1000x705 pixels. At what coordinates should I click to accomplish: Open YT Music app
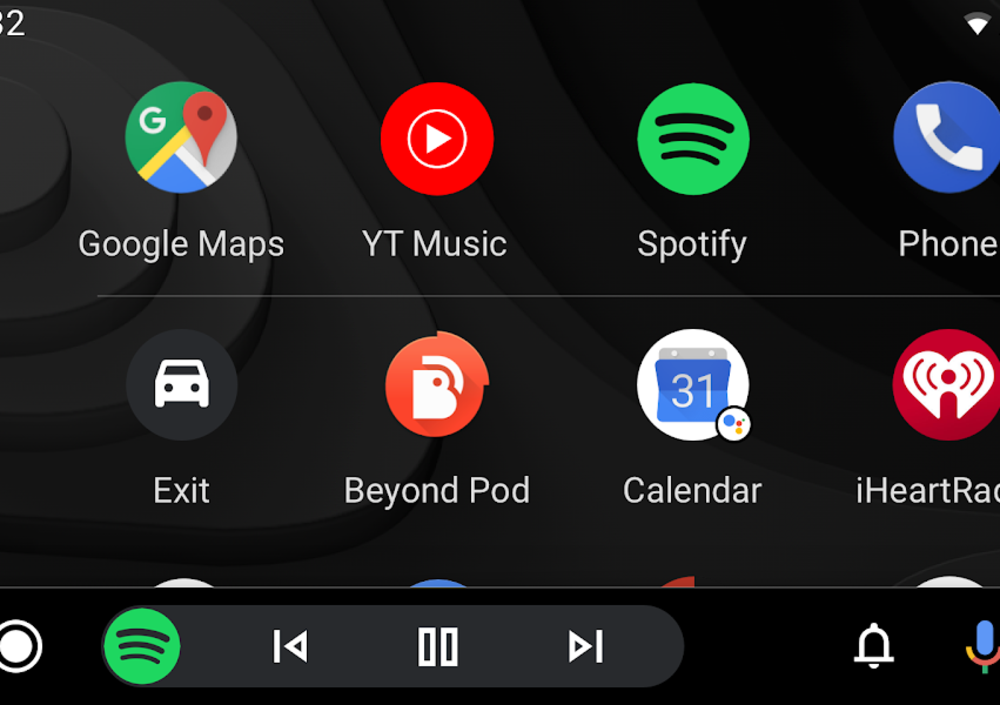click(x=436, y=138)
